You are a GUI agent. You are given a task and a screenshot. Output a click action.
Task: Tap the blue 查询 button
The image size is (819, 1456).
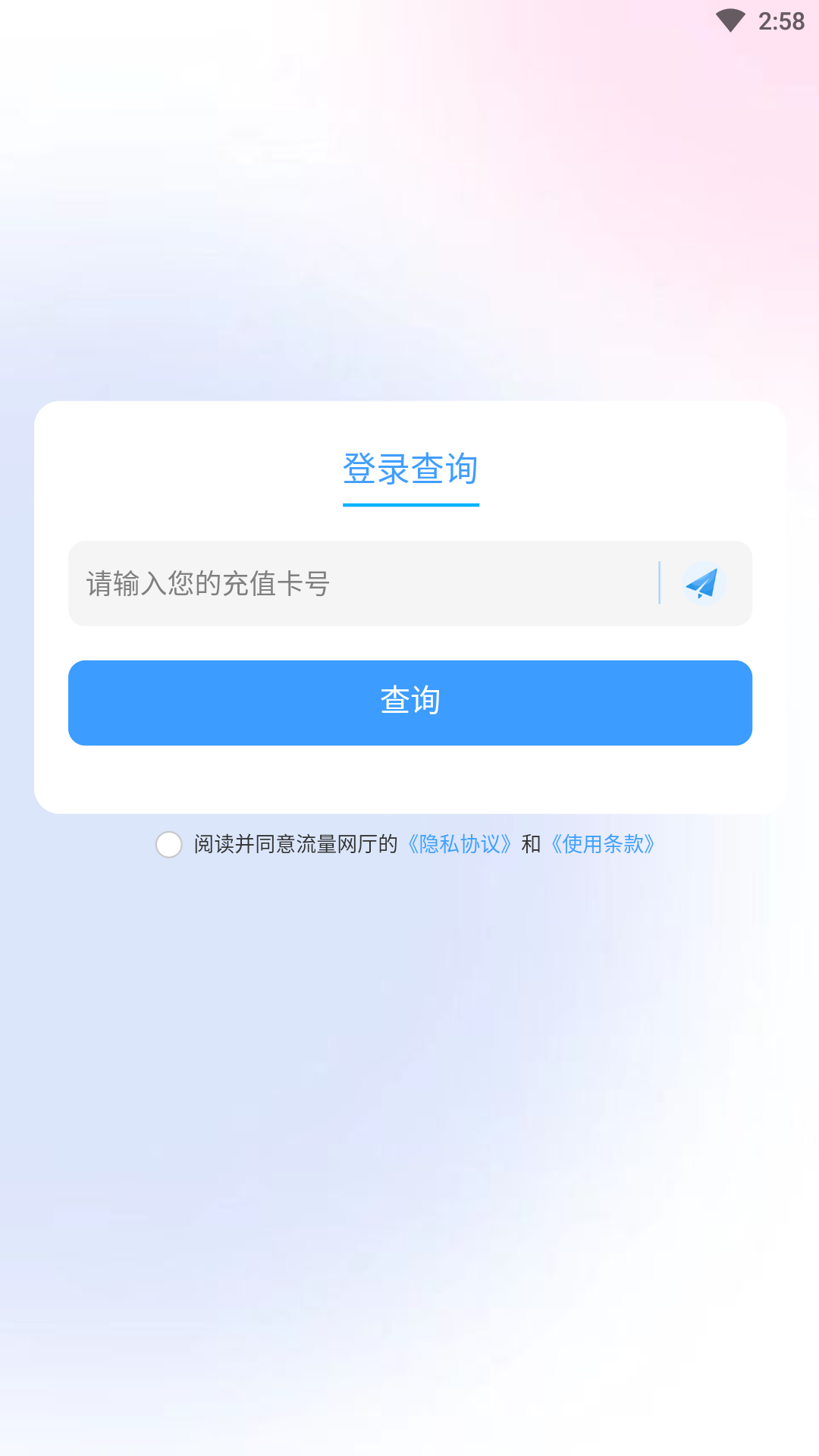click(410, 703)
